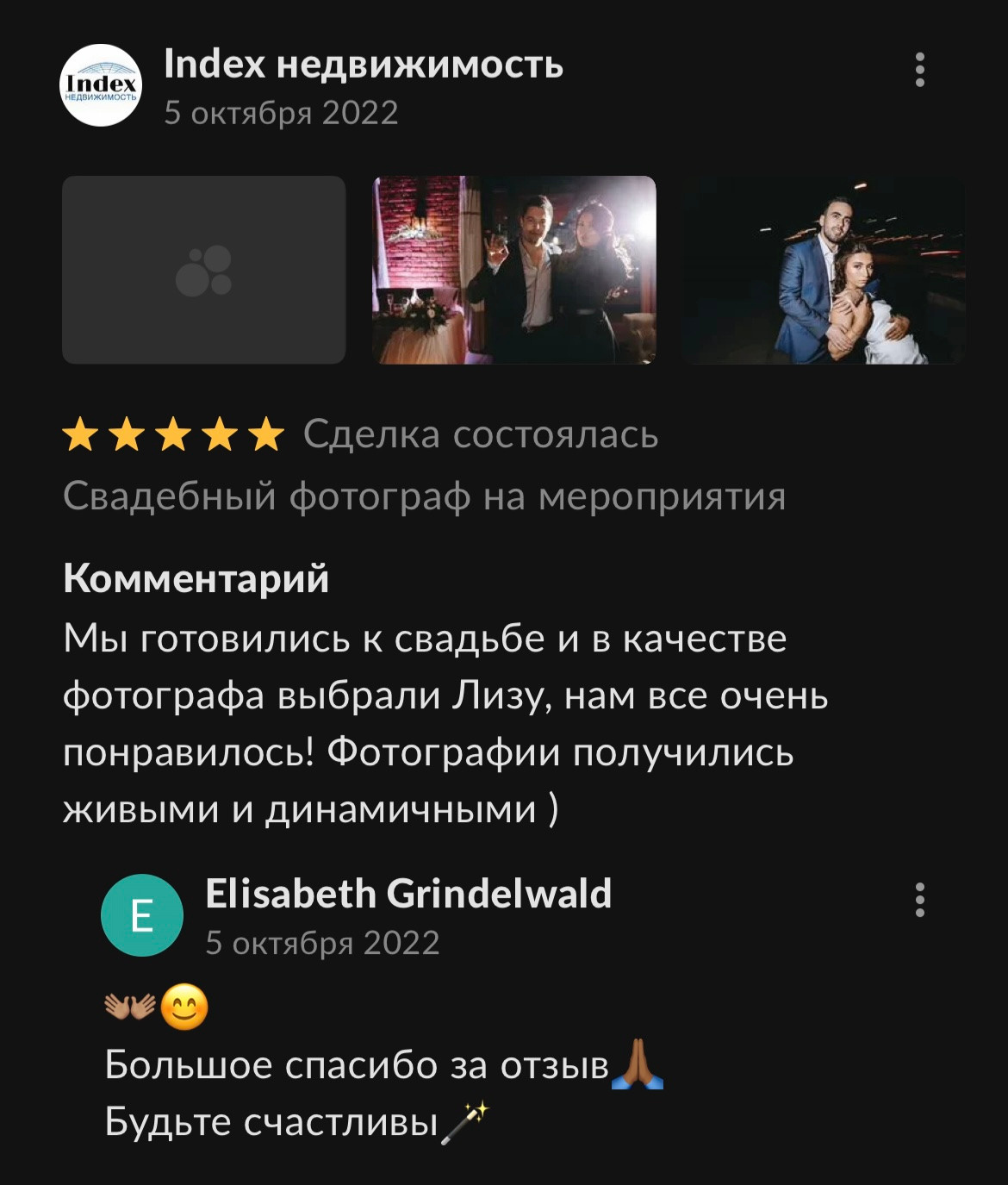Click the Elisabeth Grindelwald avatar icon
1008x1185 pixels.
(x=143, y=914)
